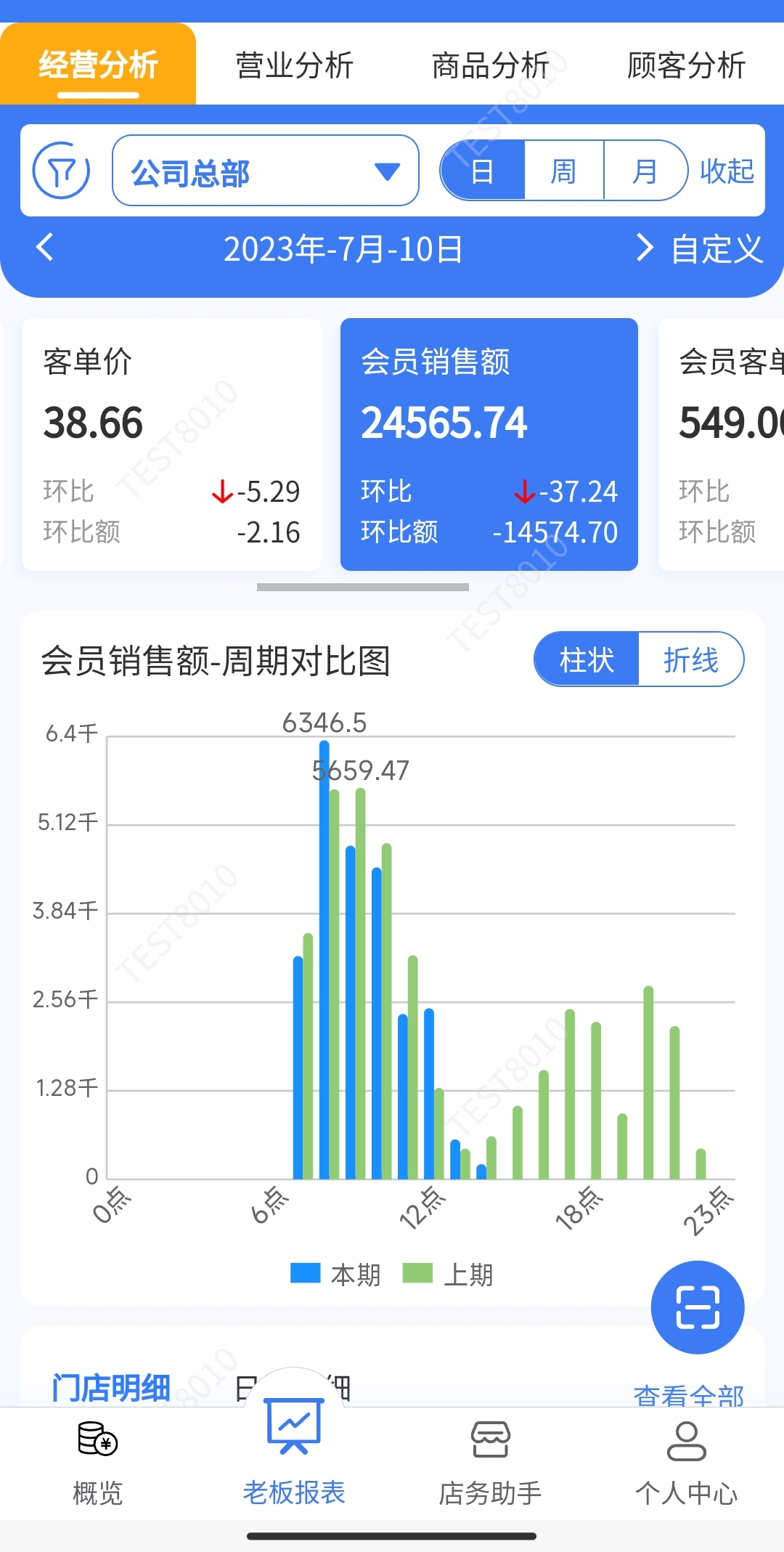Select the 客单价 metric card

pyautogui.click(x=171, y=444)
